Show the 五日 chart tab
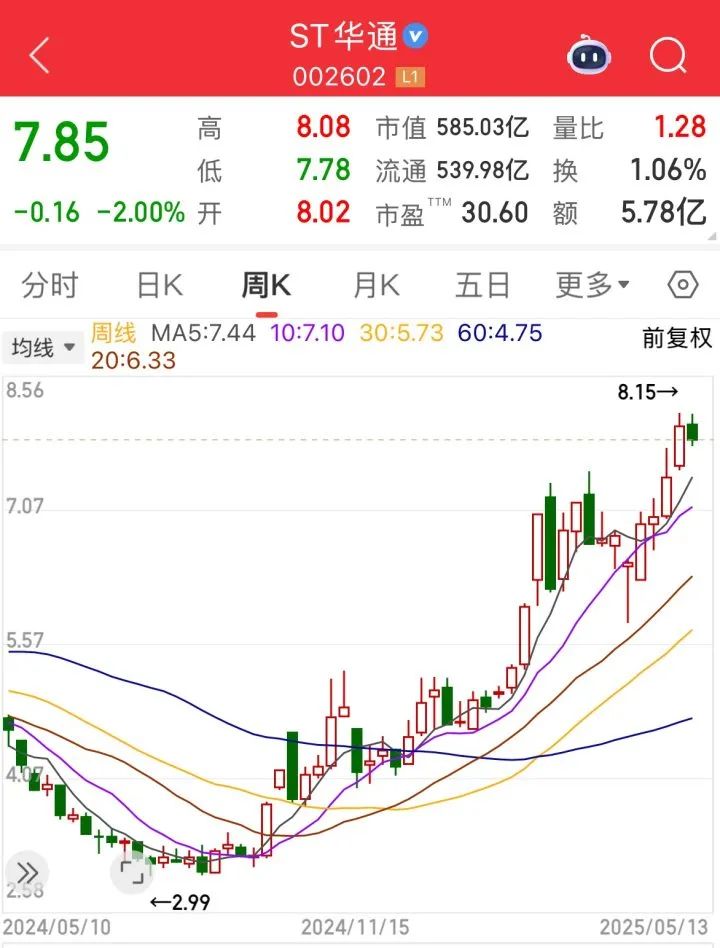The width and height of the screenshot is (720, 948). tap(483, 286)
